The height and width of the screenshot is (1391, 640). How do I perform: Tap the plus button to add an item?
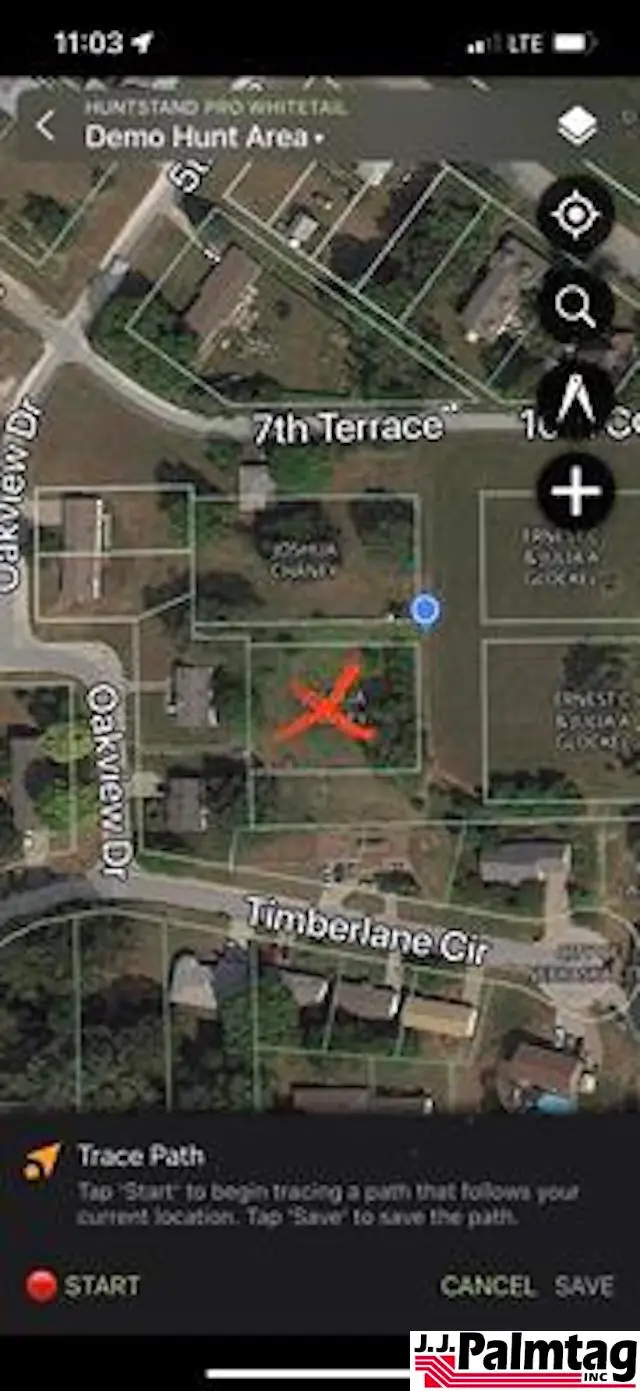click(576, 490)
